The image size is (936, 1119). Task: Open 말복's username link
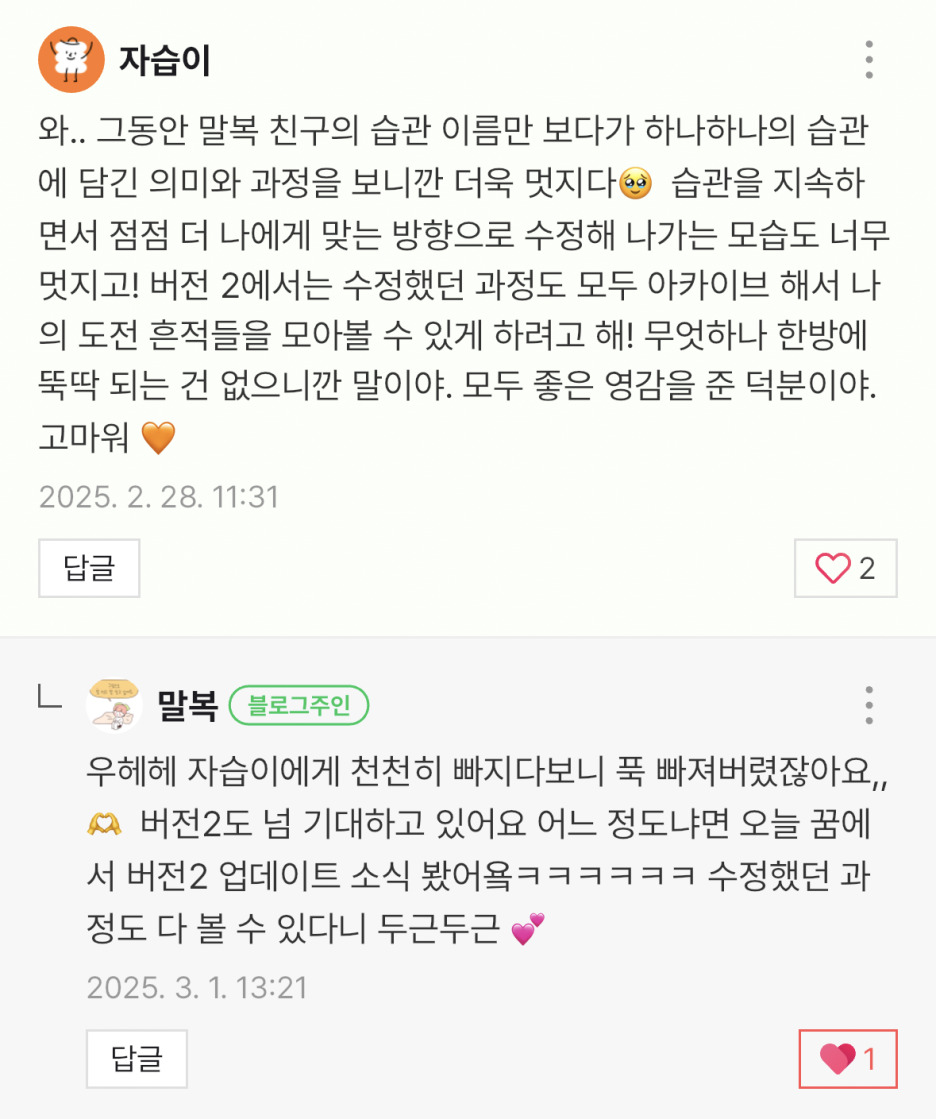pos(188,706)
